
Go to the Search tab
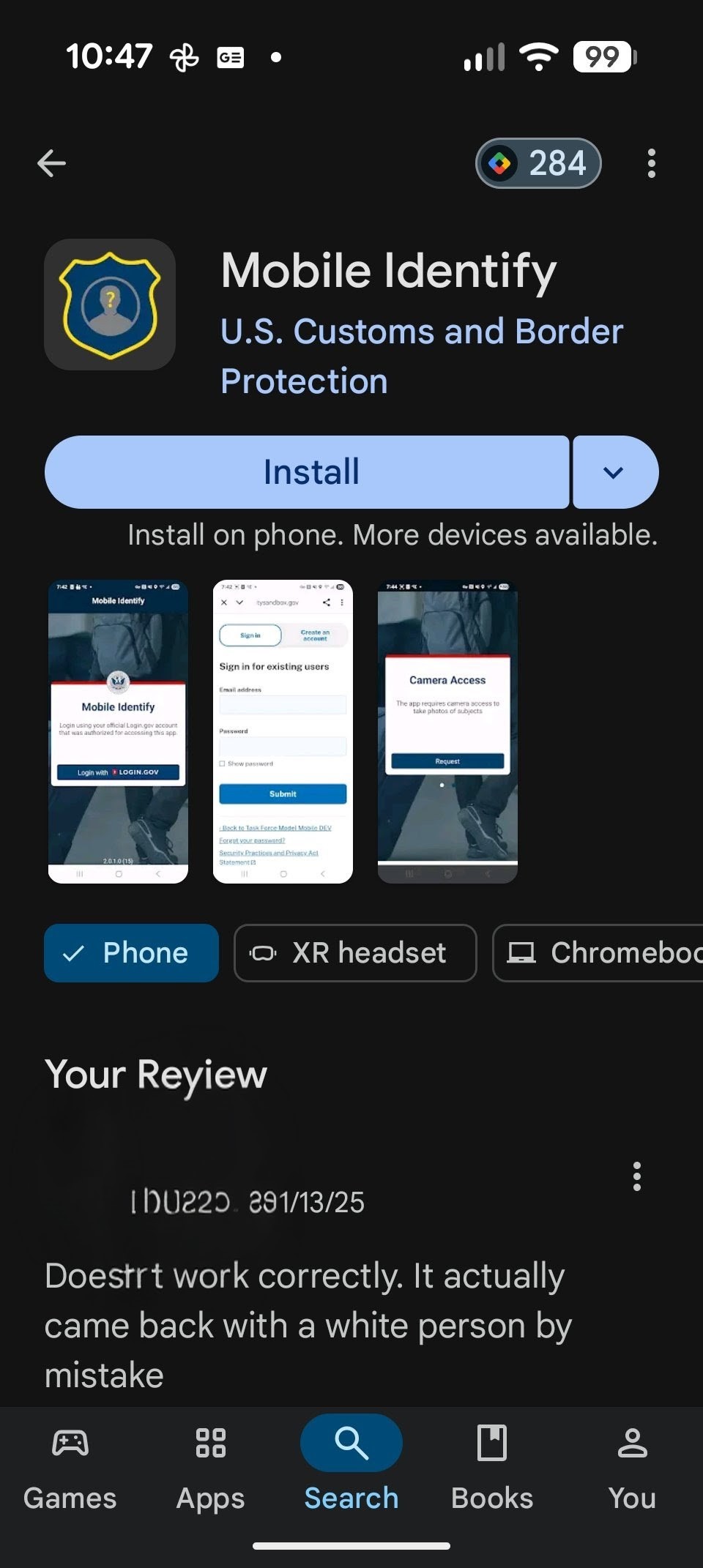(x=351, y=1468)
